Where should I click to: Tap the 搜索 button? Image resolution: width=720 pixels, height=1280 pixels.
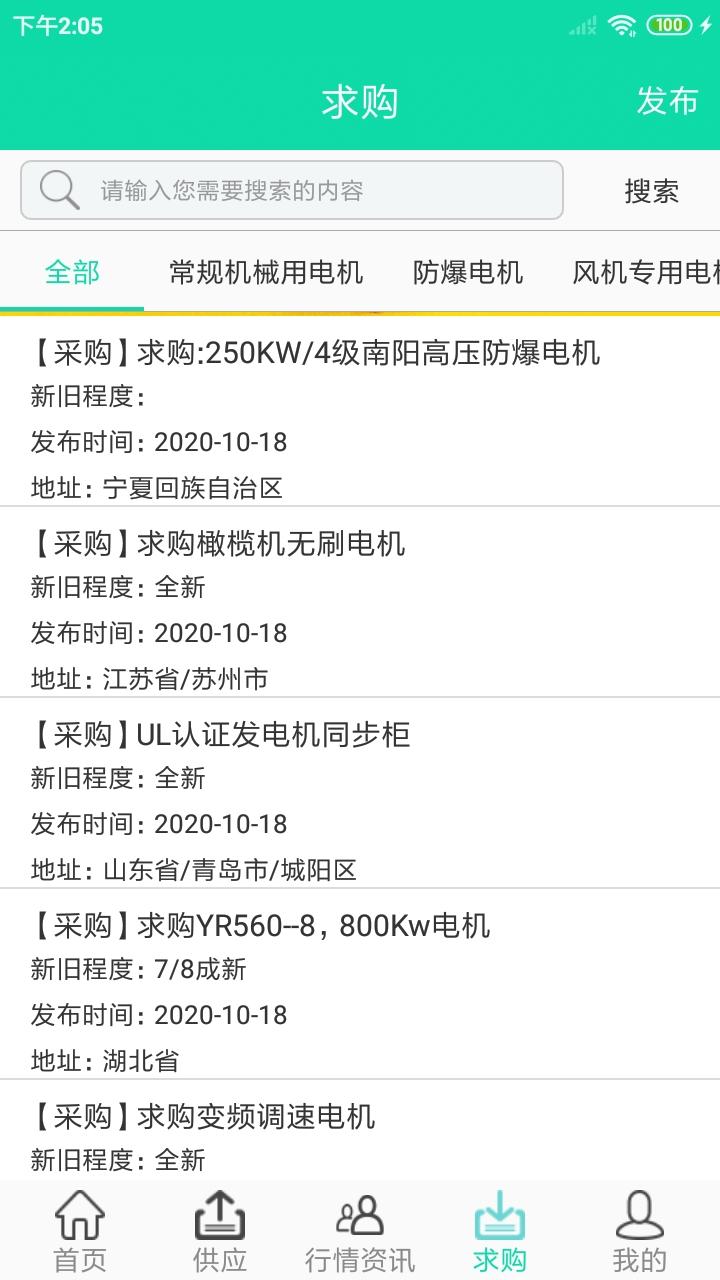(651, 190)
